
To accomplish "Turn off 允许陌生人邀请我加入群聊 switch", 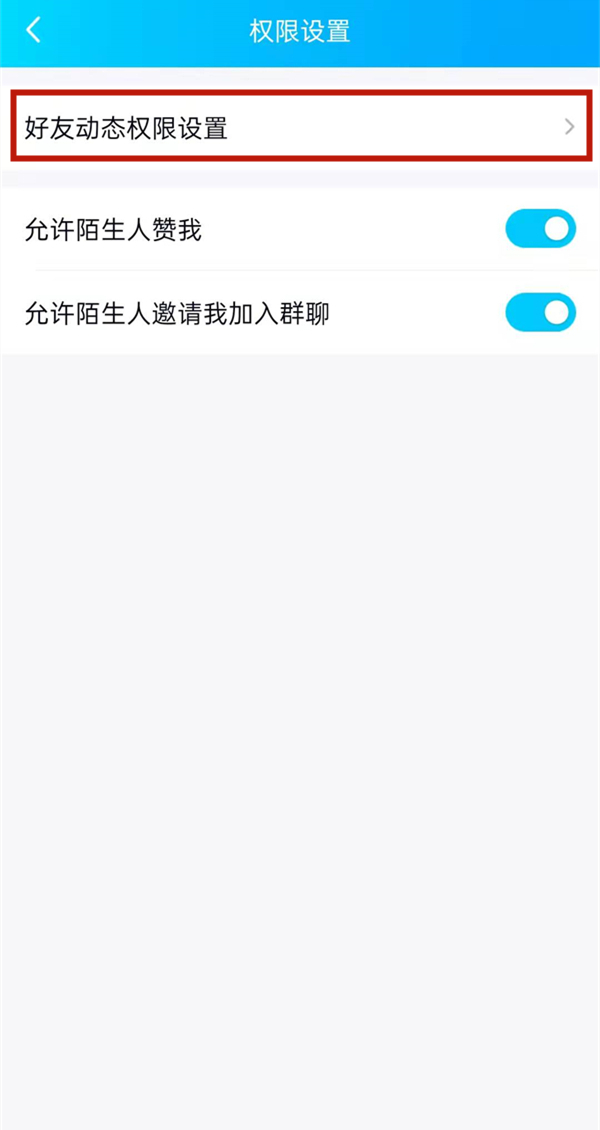I will tap(540, 313).
